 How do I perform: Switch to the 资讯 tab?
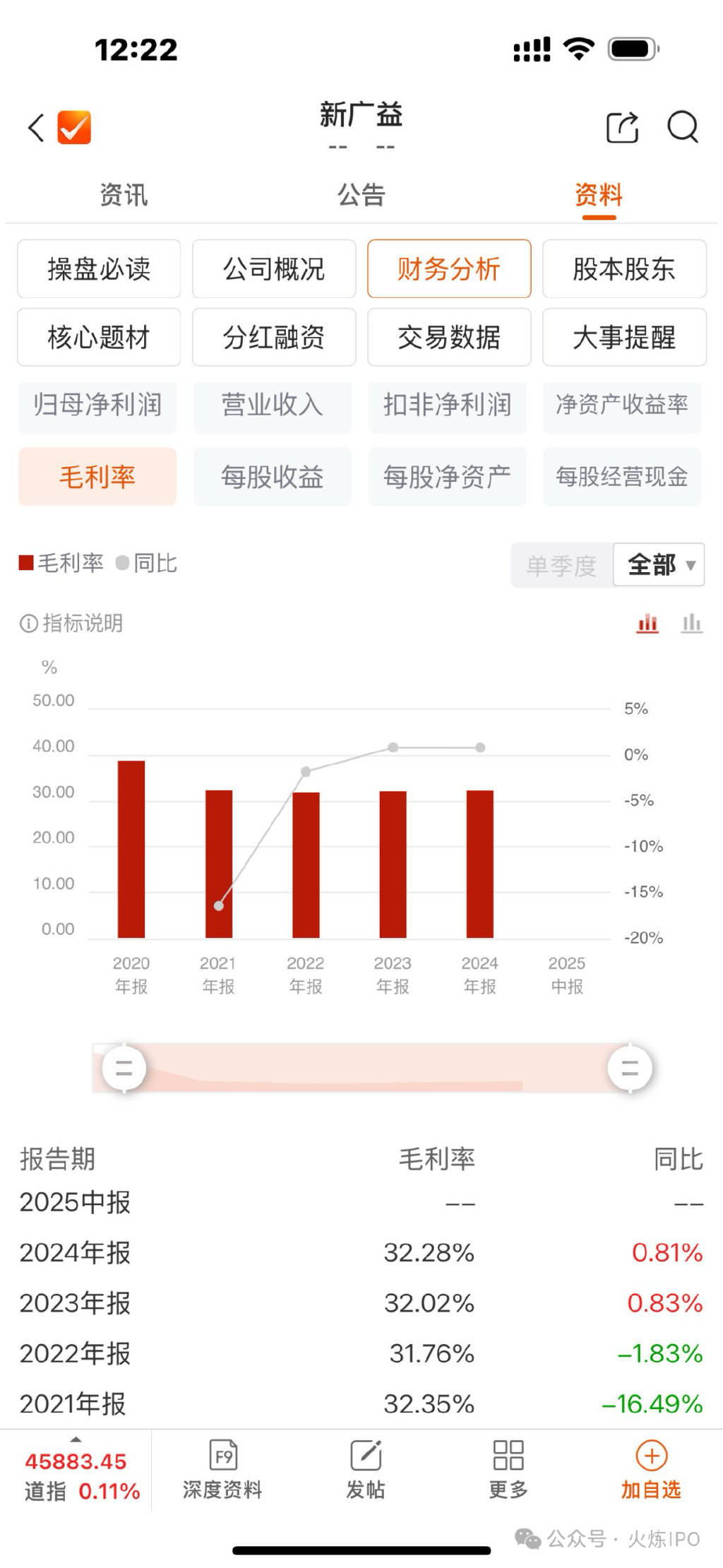pyautogui.click(x=124, y=195)
